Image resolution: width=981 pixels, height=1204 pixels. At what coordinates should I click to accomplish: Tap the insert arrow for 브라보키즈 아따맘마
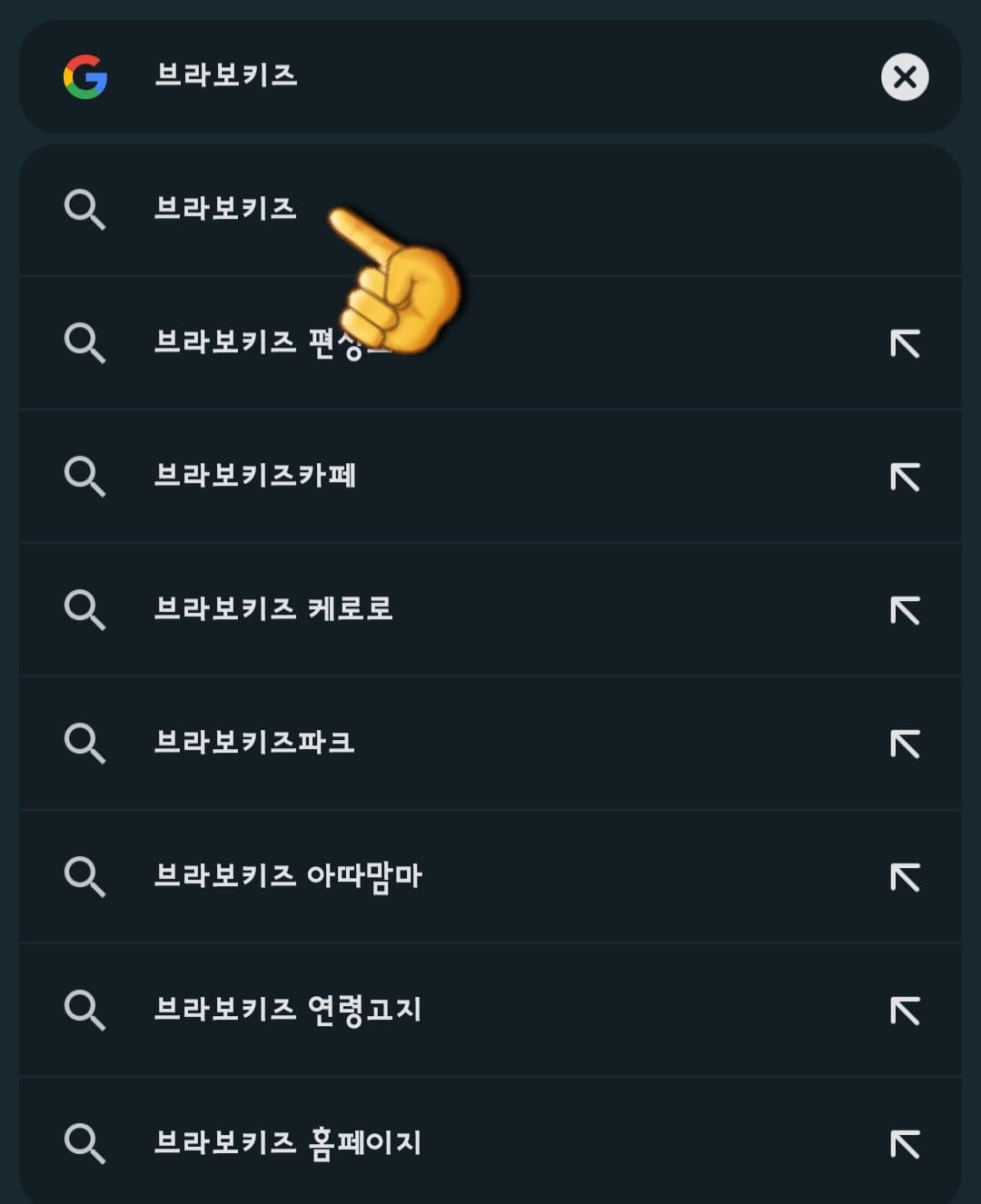(905, 876)
